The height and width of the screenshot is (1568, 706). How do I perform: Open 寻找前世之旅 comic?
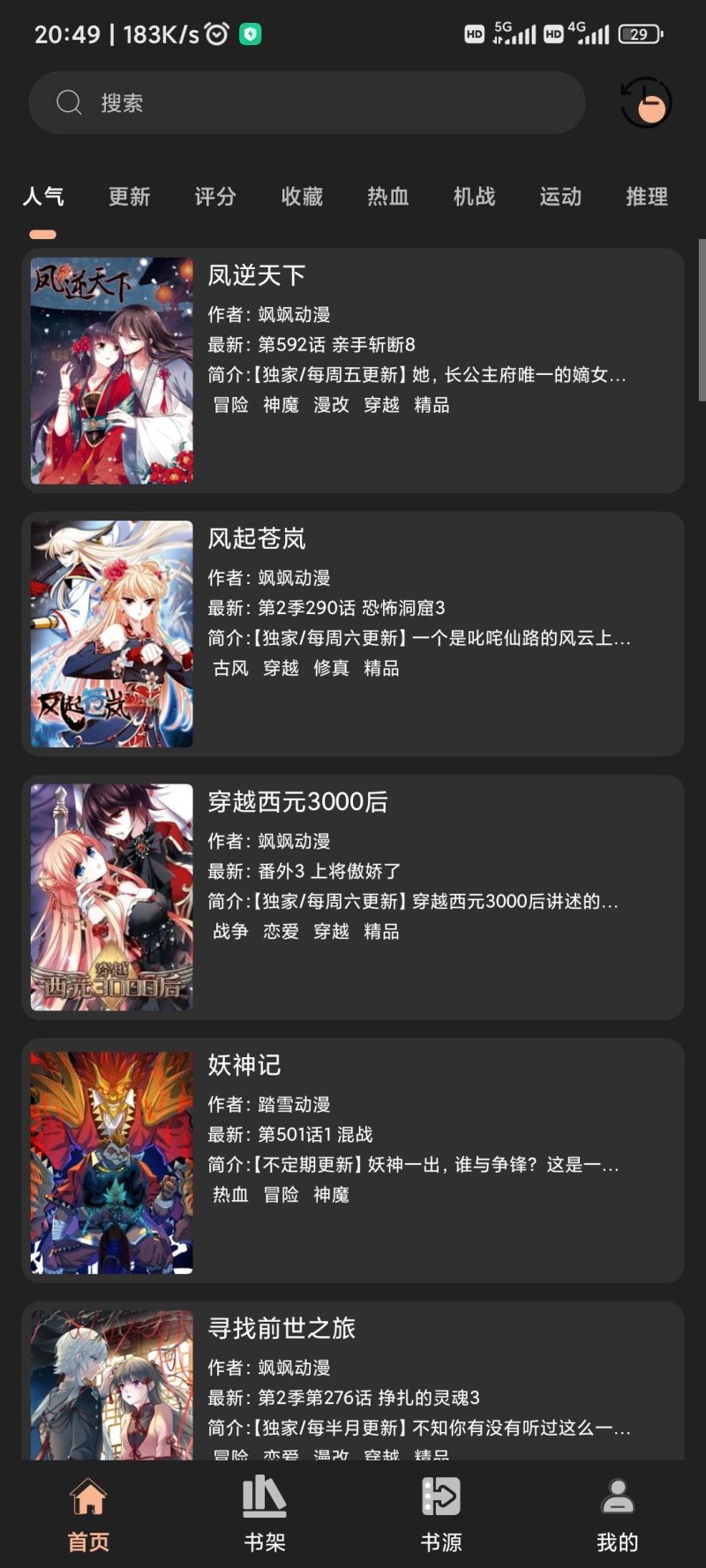pyautogui.click(x=353, y=1381)
